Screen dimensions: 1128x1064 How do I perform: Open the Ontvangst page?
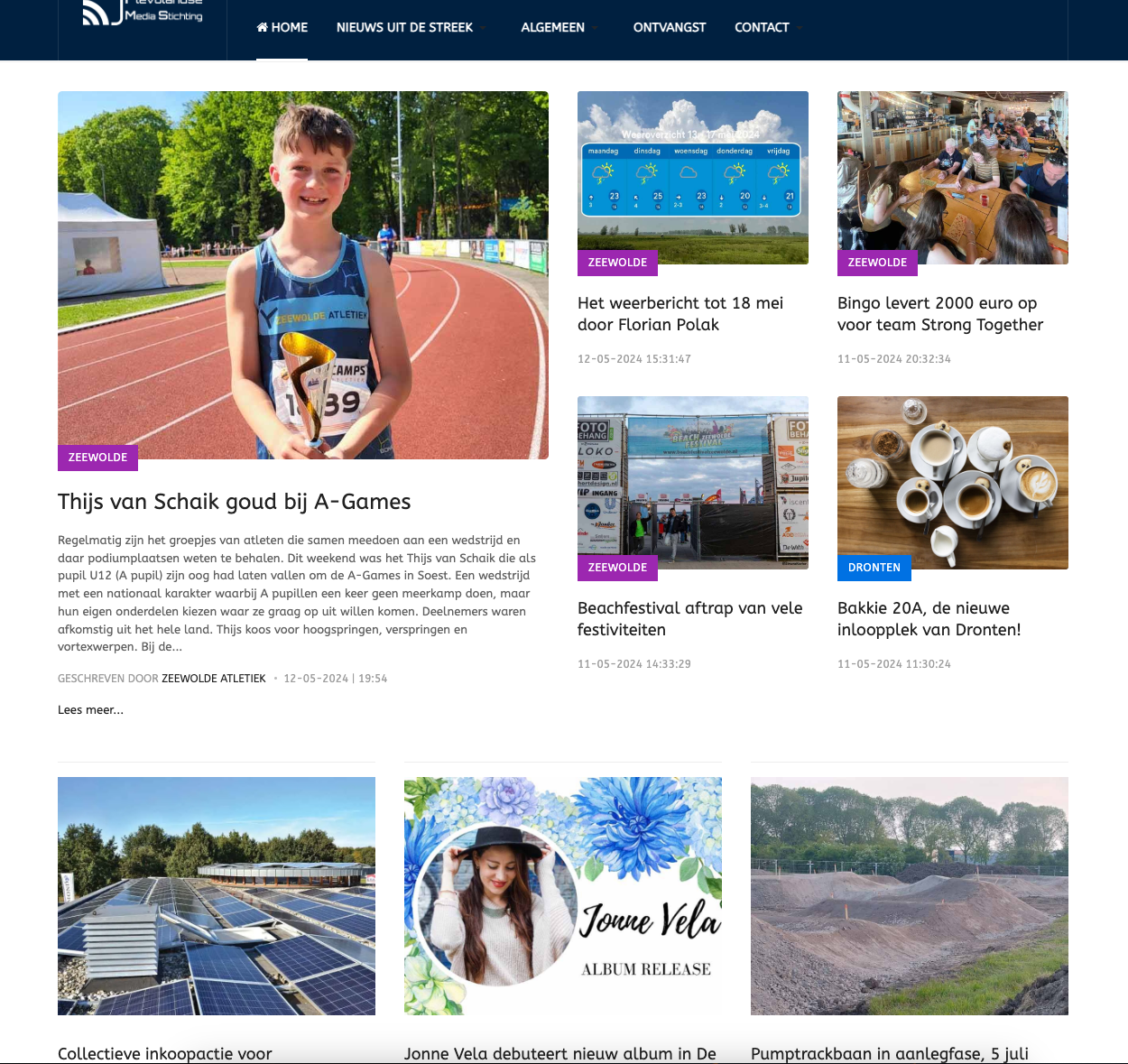pos(670,27)
